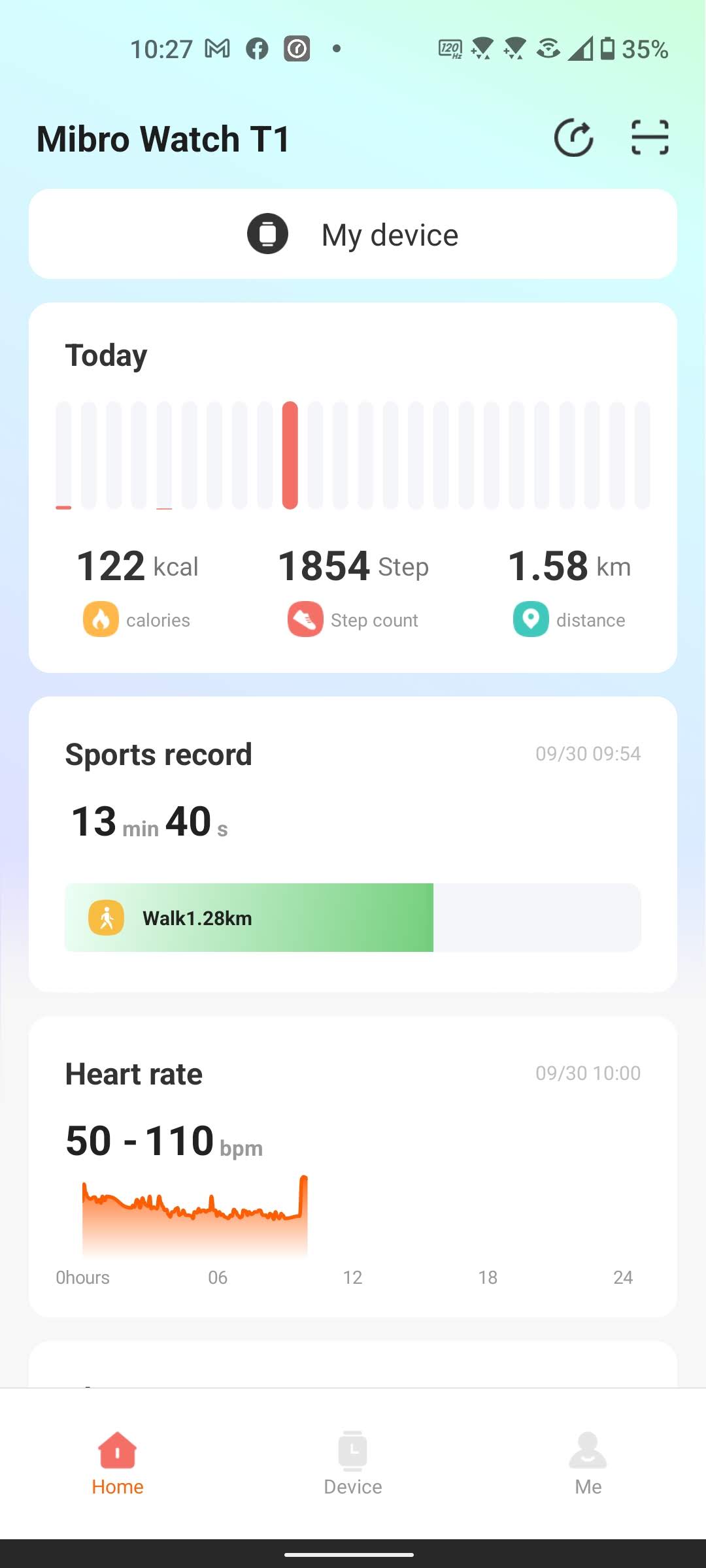Go to the Me tab
The image size is (706, 1568).
588,1463
